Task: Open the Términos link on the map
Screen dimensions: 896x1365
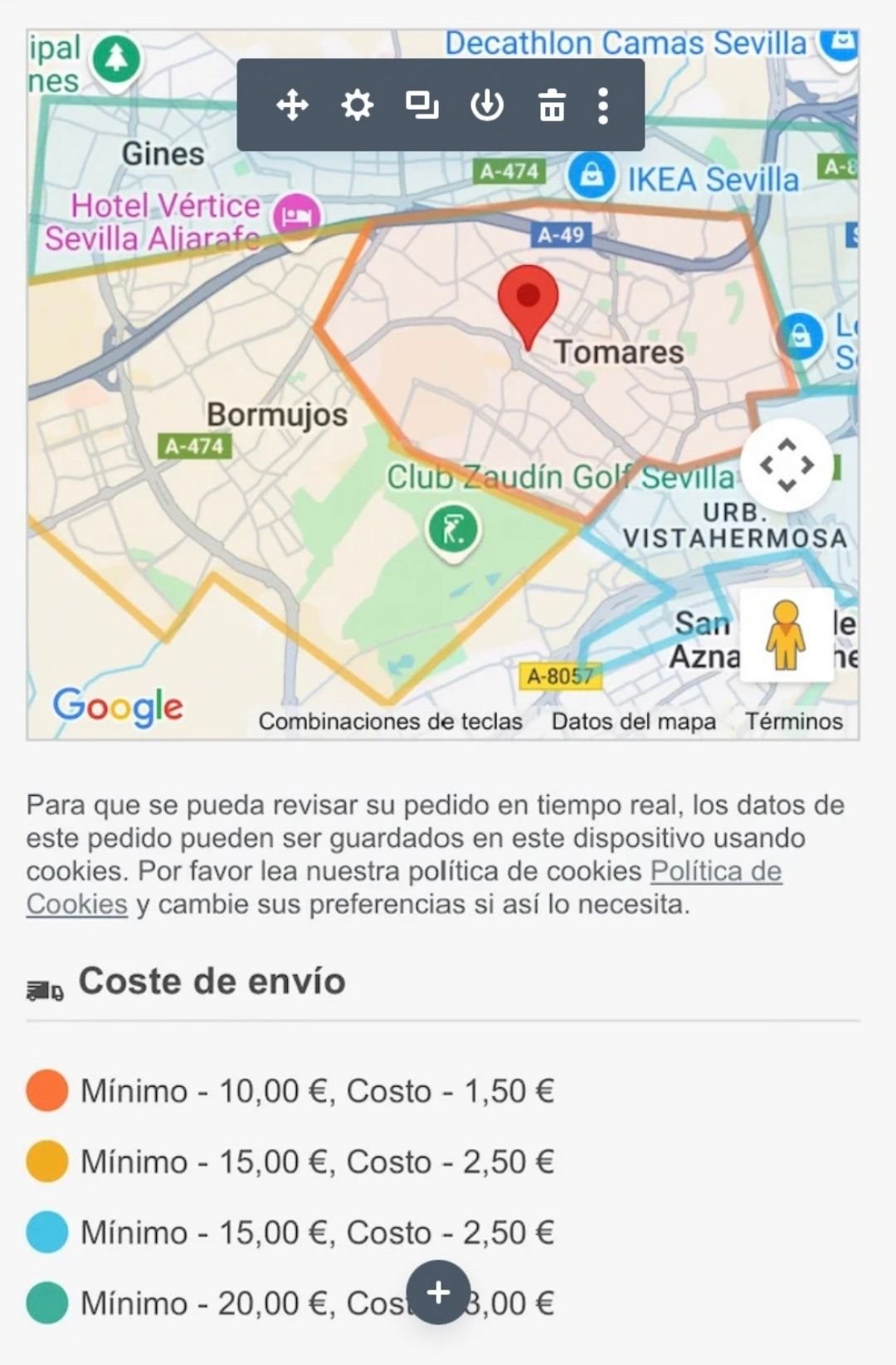Action: point(793,721)
